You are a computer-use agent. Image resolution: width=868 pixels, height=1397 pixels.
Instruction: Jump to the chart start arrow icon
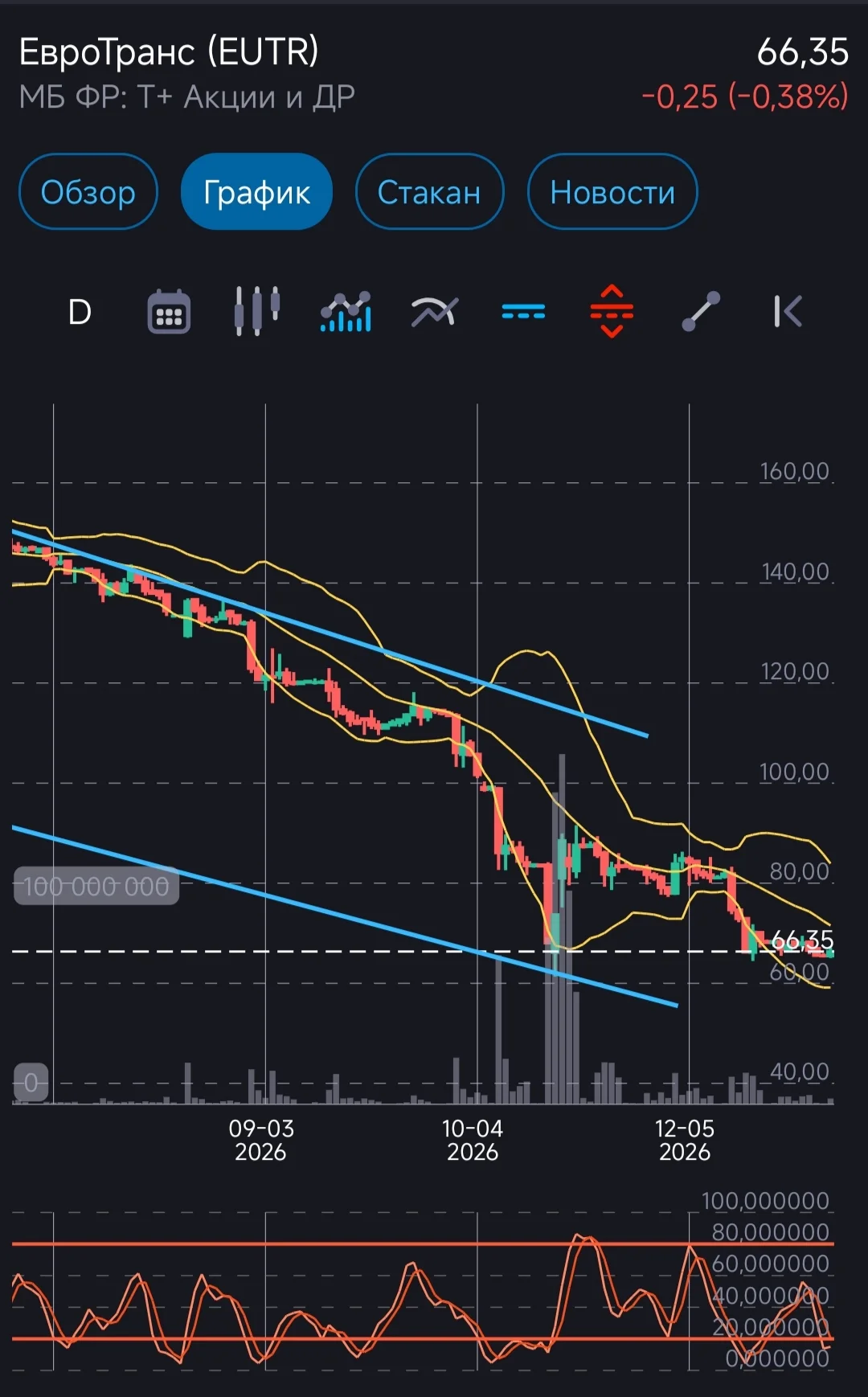click(788, 311)
